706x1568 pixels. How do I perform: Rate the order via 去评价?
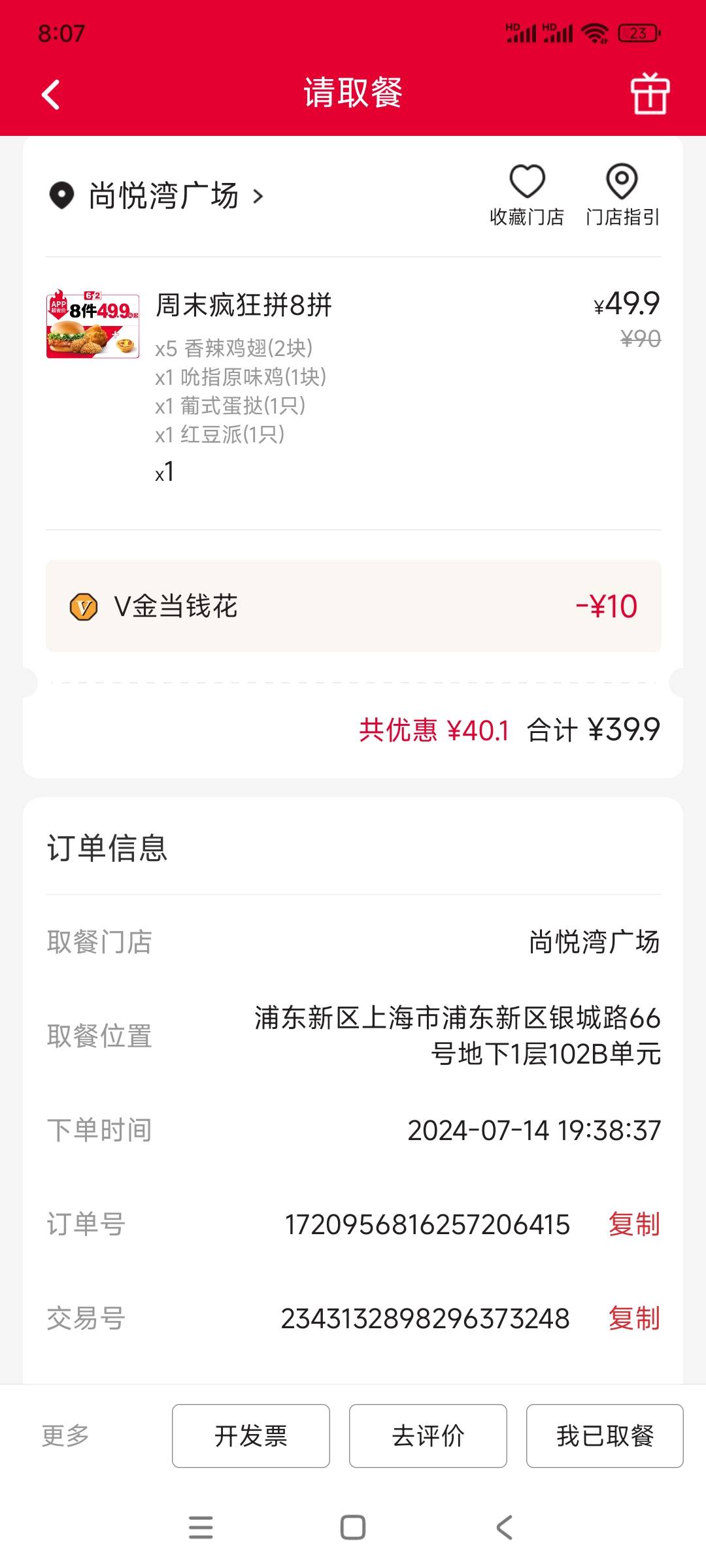coord(428,1435)
